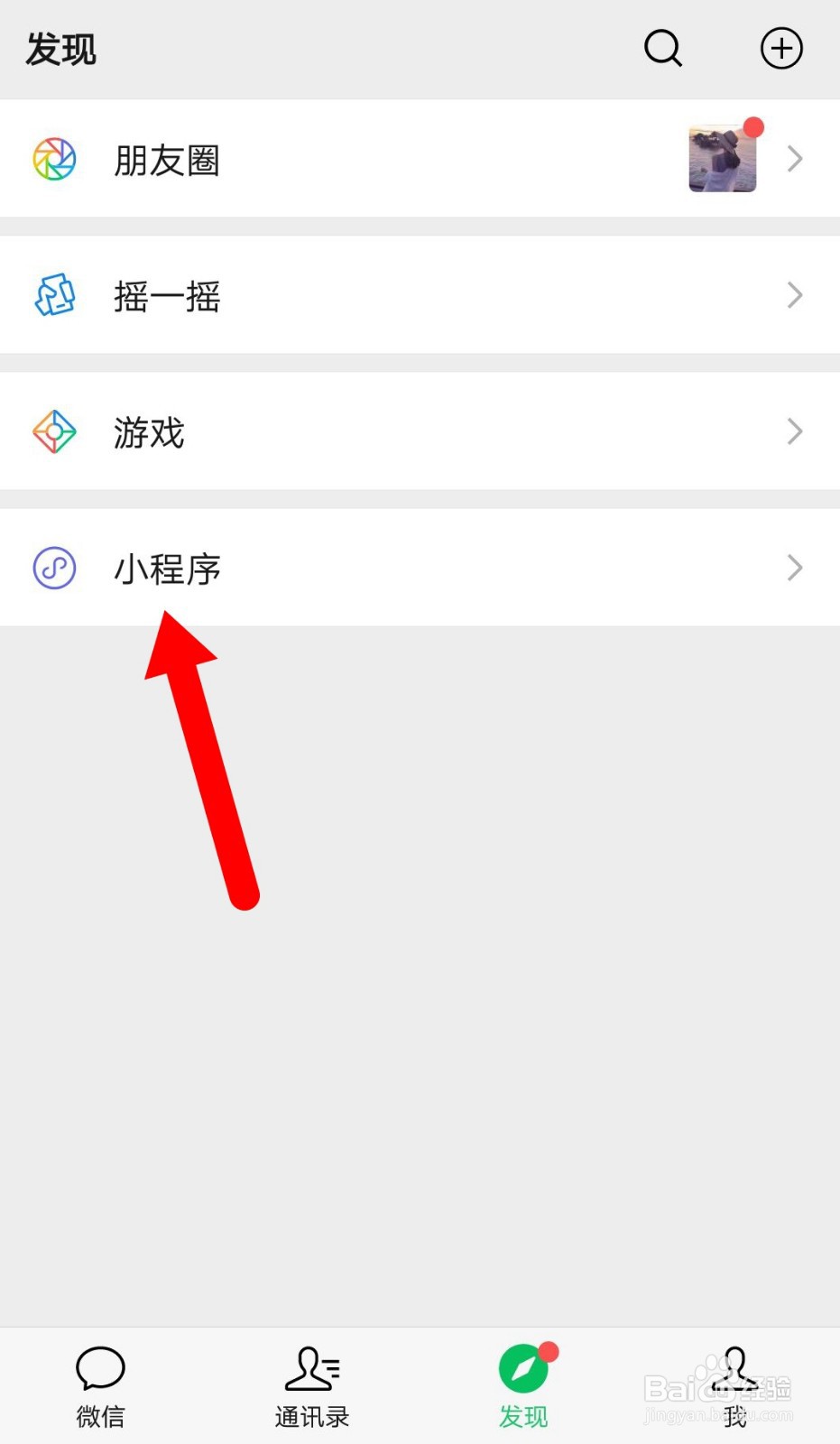The width and height of the screenshot is (840, 1444).
Task: Open the search icon at top
Action: (x=663, y=50)
